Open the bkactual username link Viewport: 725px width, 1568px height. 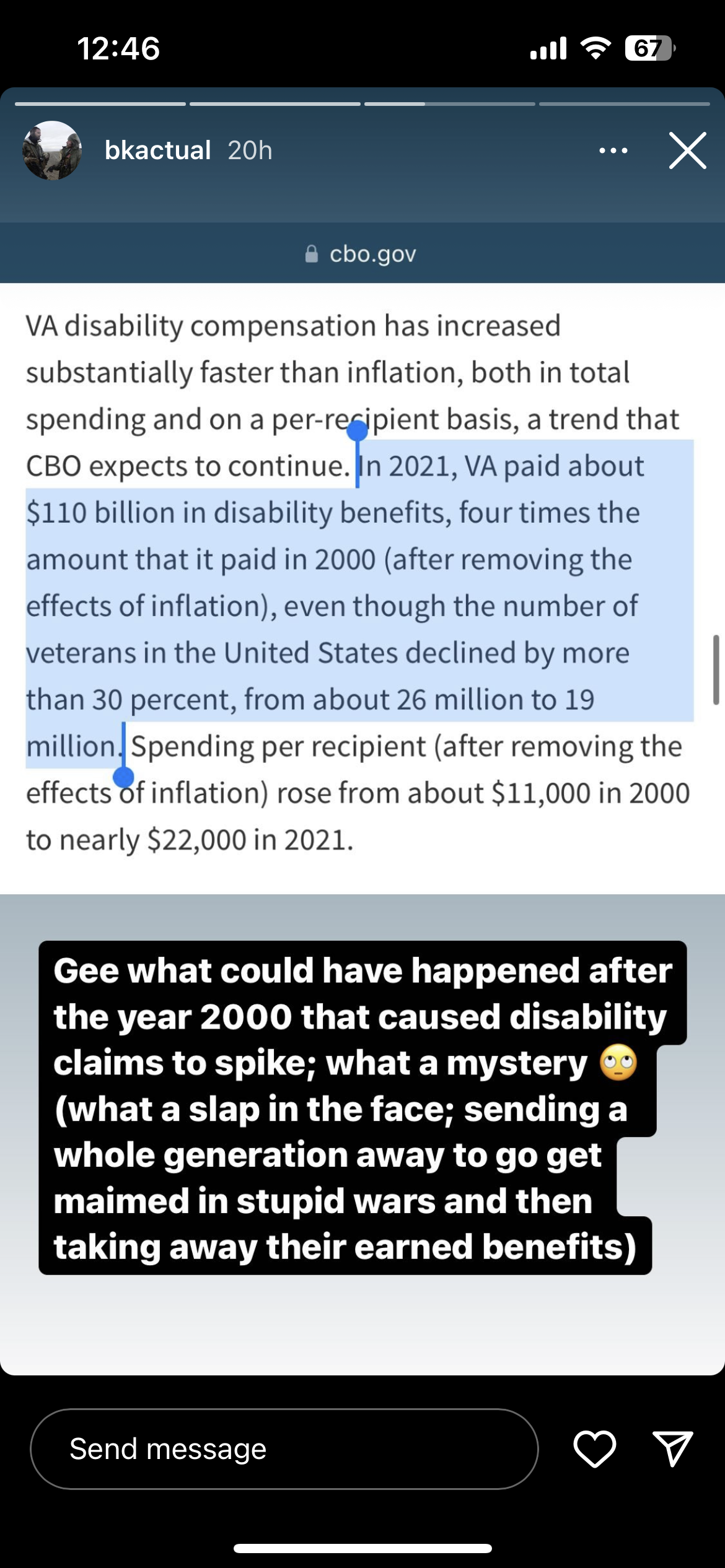pyautogui.click(x=157, y=150)
